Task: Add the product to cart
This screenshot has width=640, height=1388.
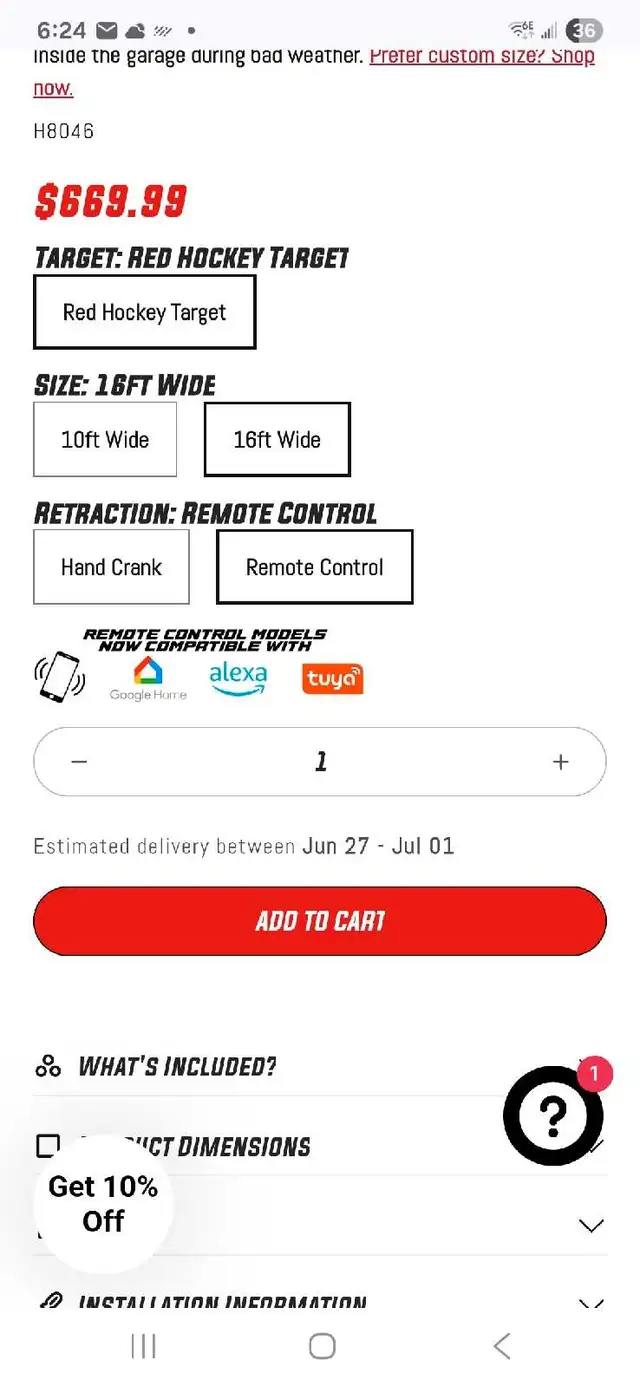Action: 320,921
